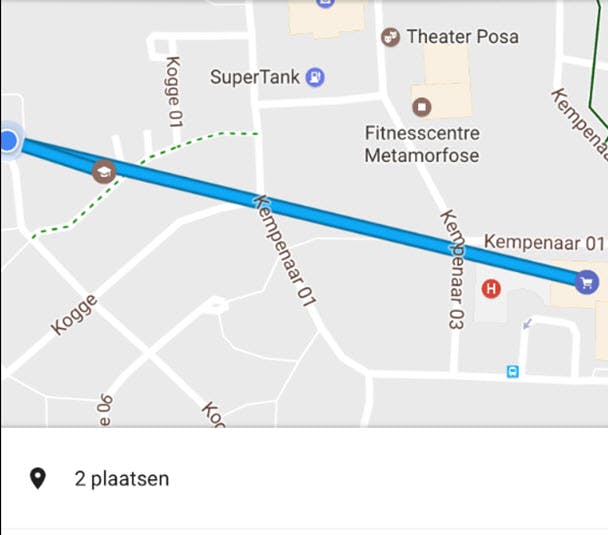The width and height of the screenshot is (608, 535).
Task: Tap the blue current location dot
Action: coord(8,141)
